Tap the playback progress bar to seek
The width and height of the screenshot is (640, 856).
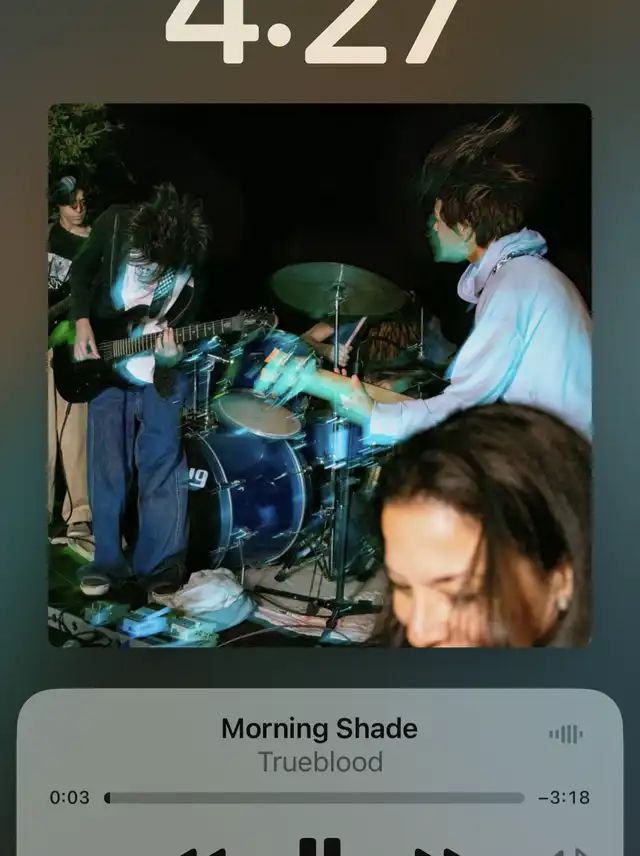pyautogui.click(x=314, y=798)
